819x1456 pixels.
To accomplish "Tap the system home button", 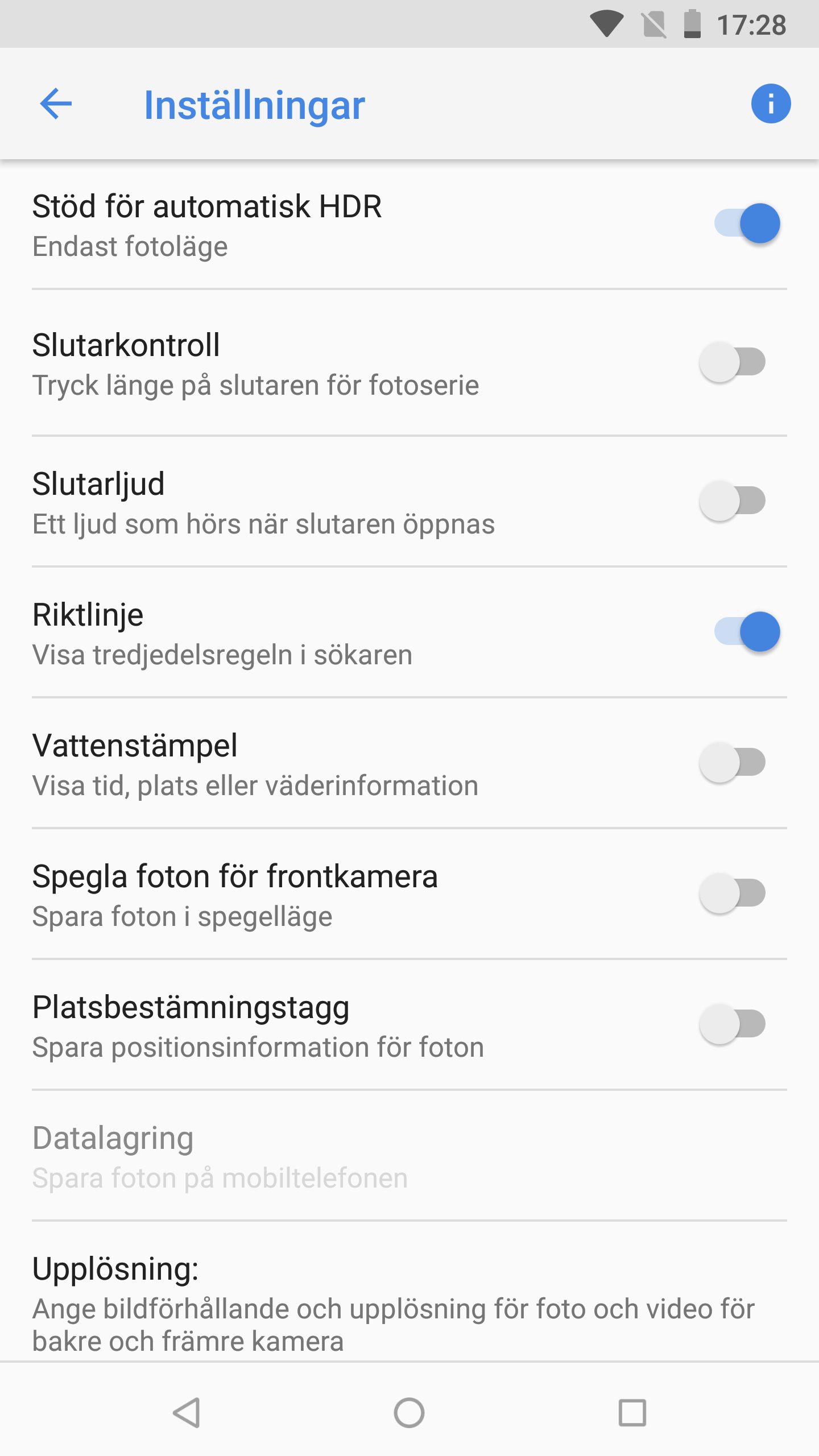I will tap(409, 1413).
